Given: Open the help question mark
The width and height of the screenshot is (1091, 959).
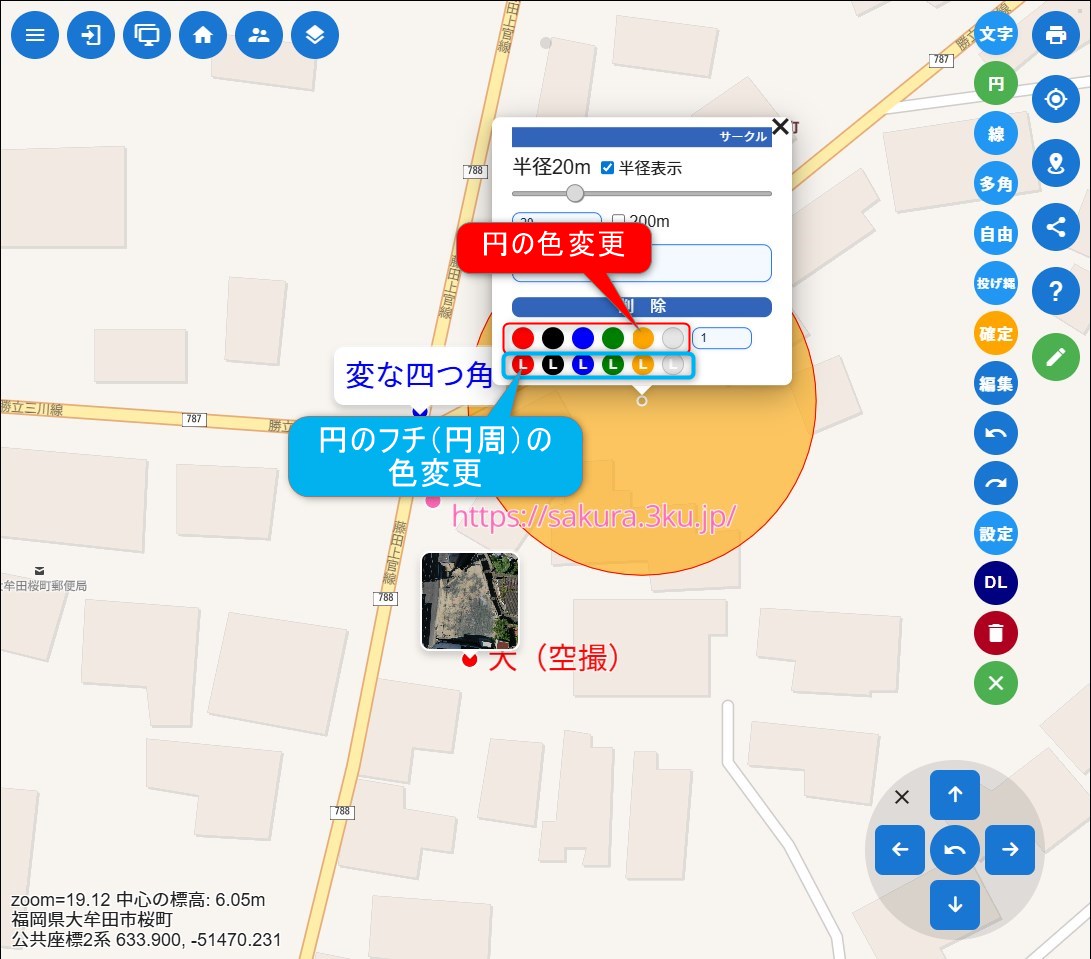Looking at the screenshot, I should click(x=1055, y=291).
